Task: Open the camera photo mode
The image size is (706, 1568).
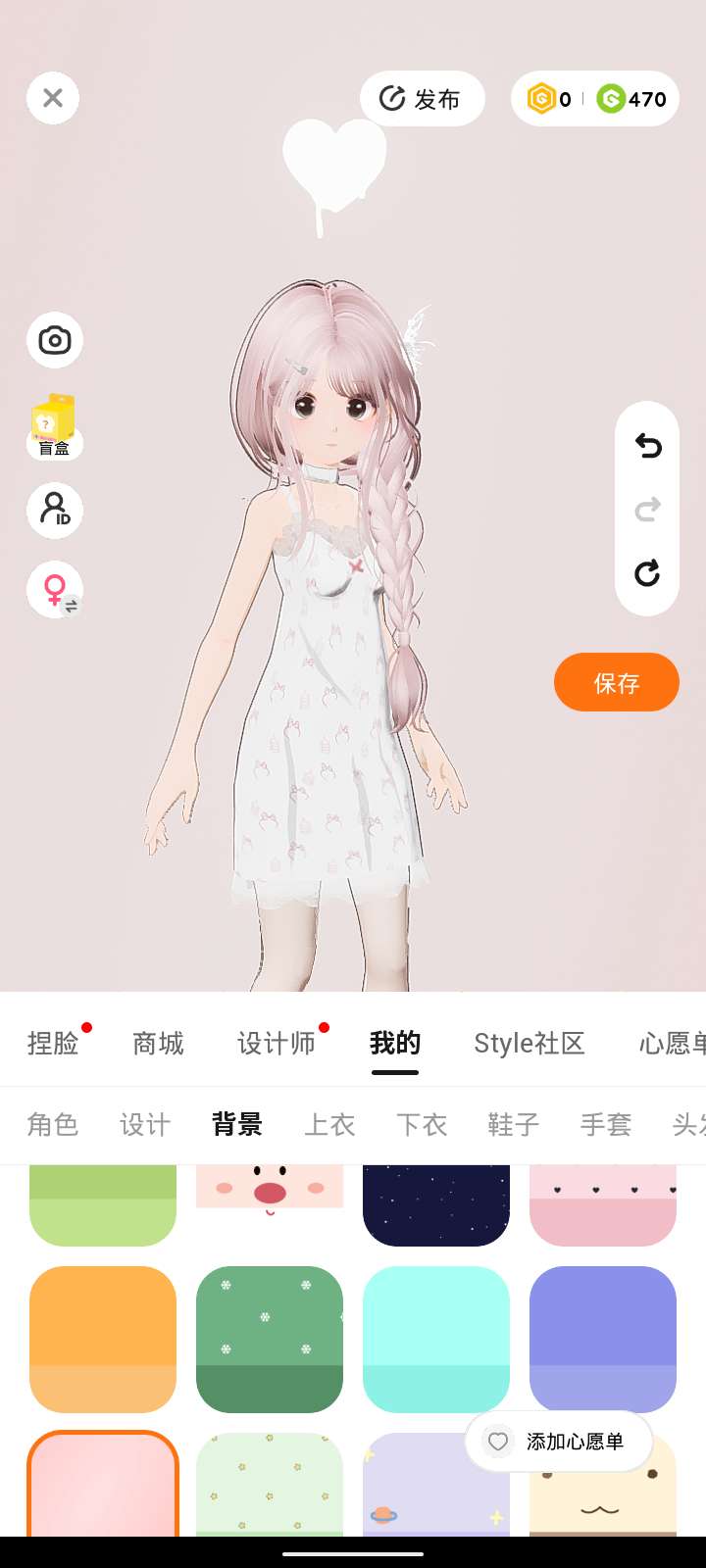Action: click(54, 340)
